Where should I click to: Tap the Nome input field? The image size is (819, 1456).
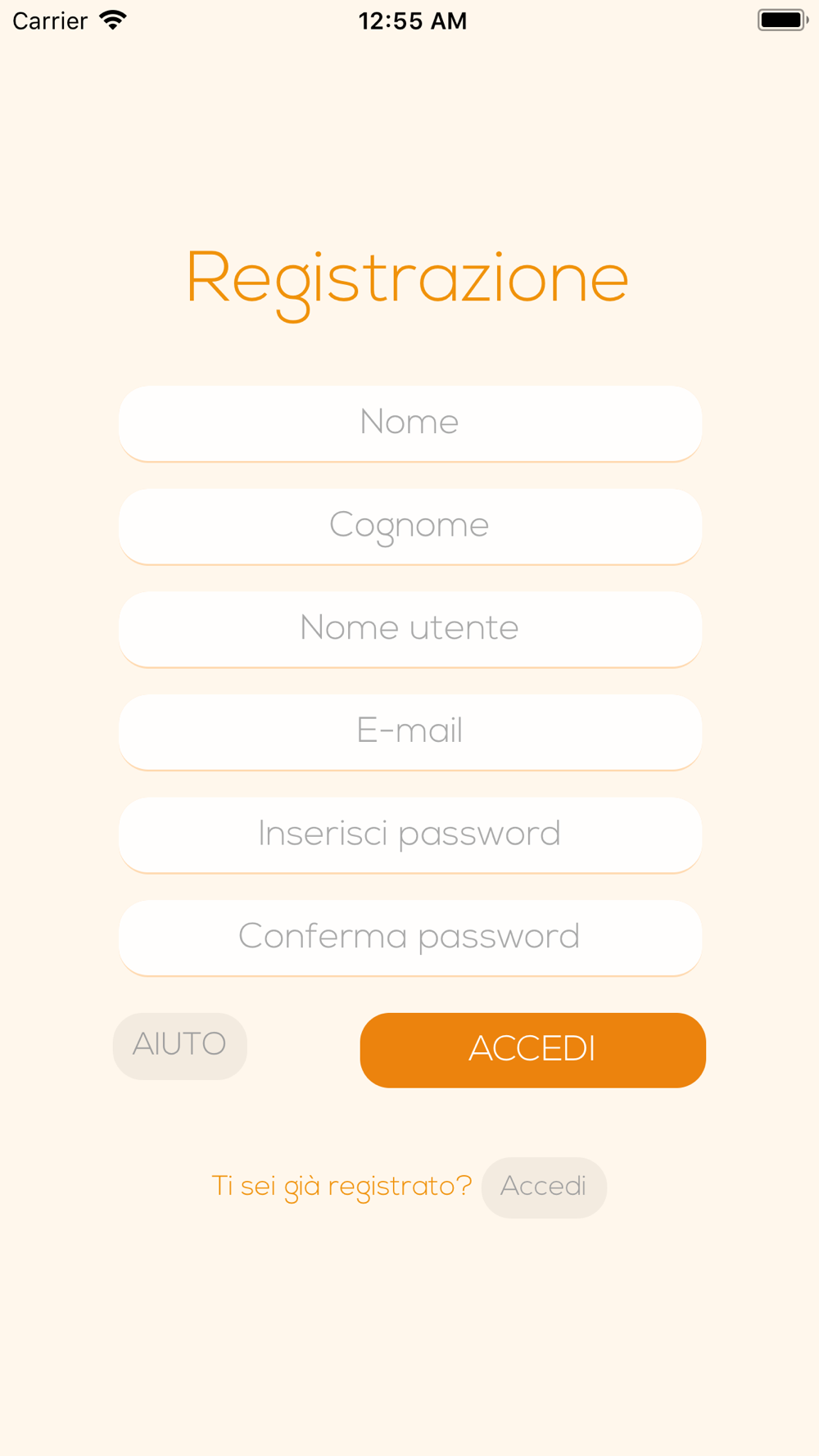coord(409,423)
